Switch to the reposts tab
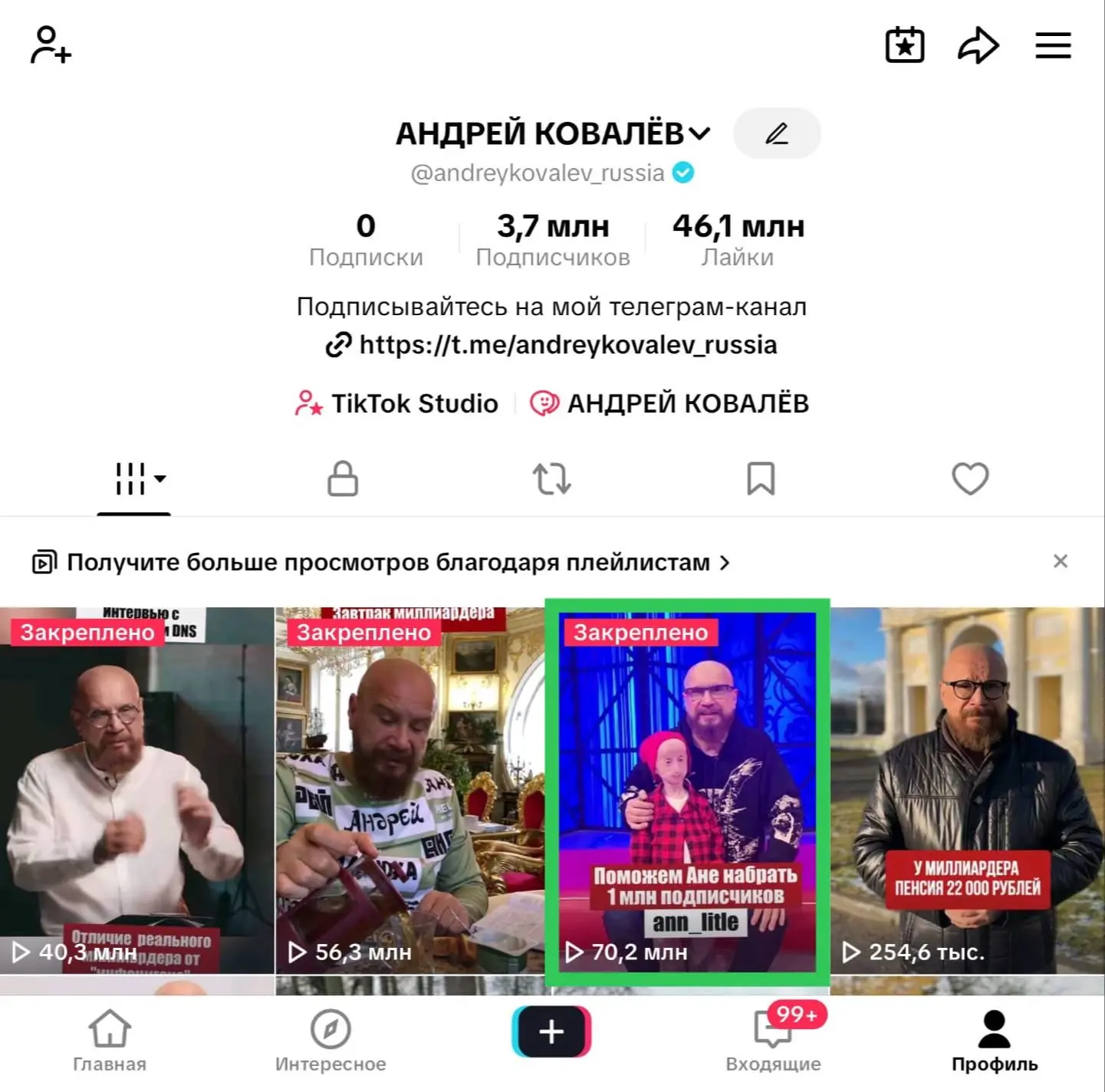 point(551,479)
